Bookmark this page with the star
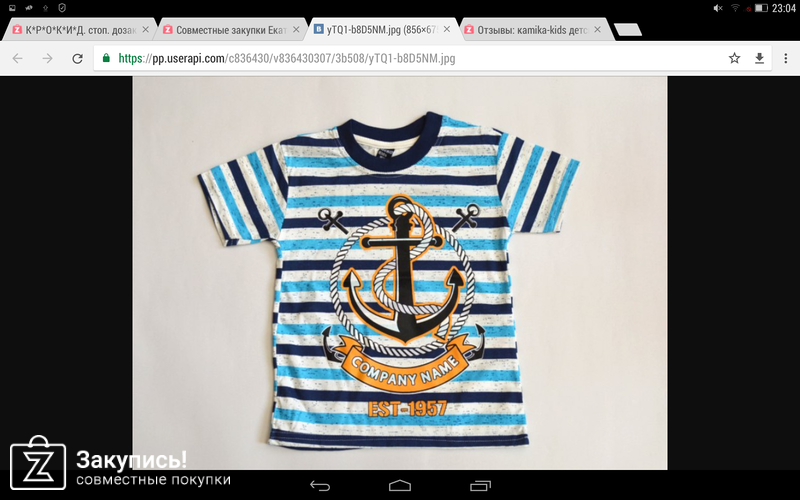This screenshot has height=500, width=800. click(734, 58)
